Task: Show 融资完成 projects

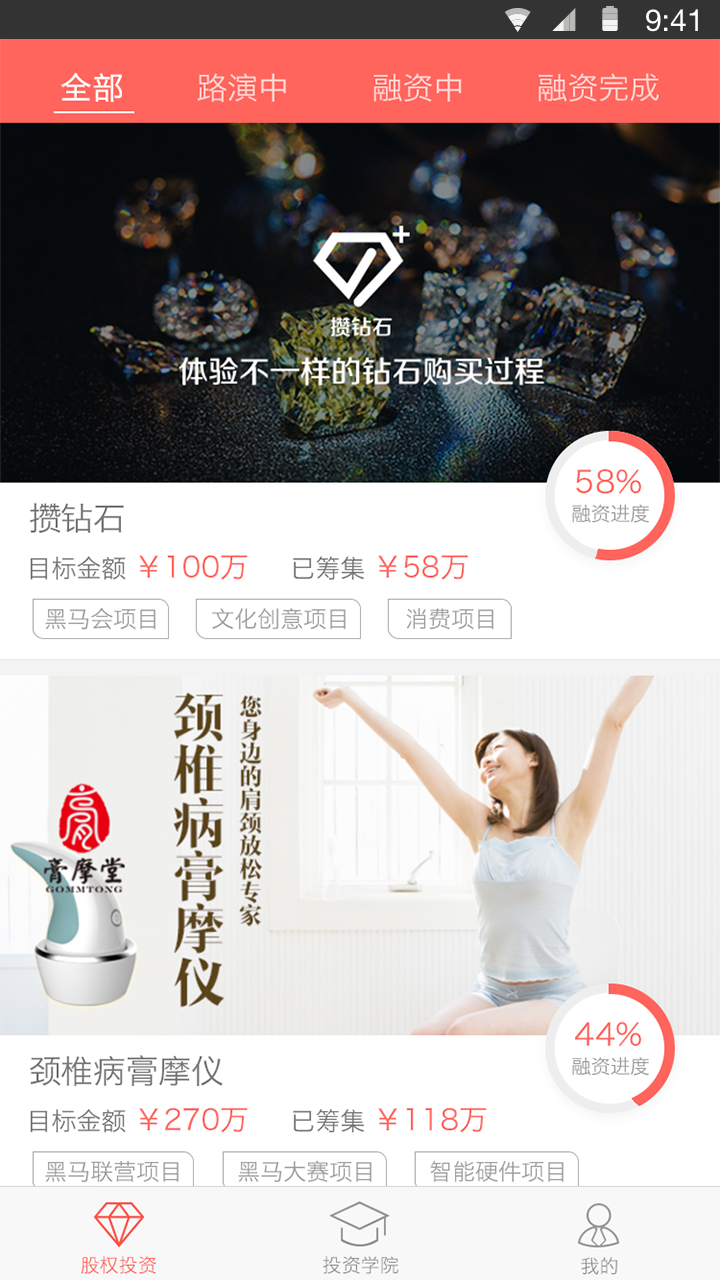Action: (x=598, y=88)
